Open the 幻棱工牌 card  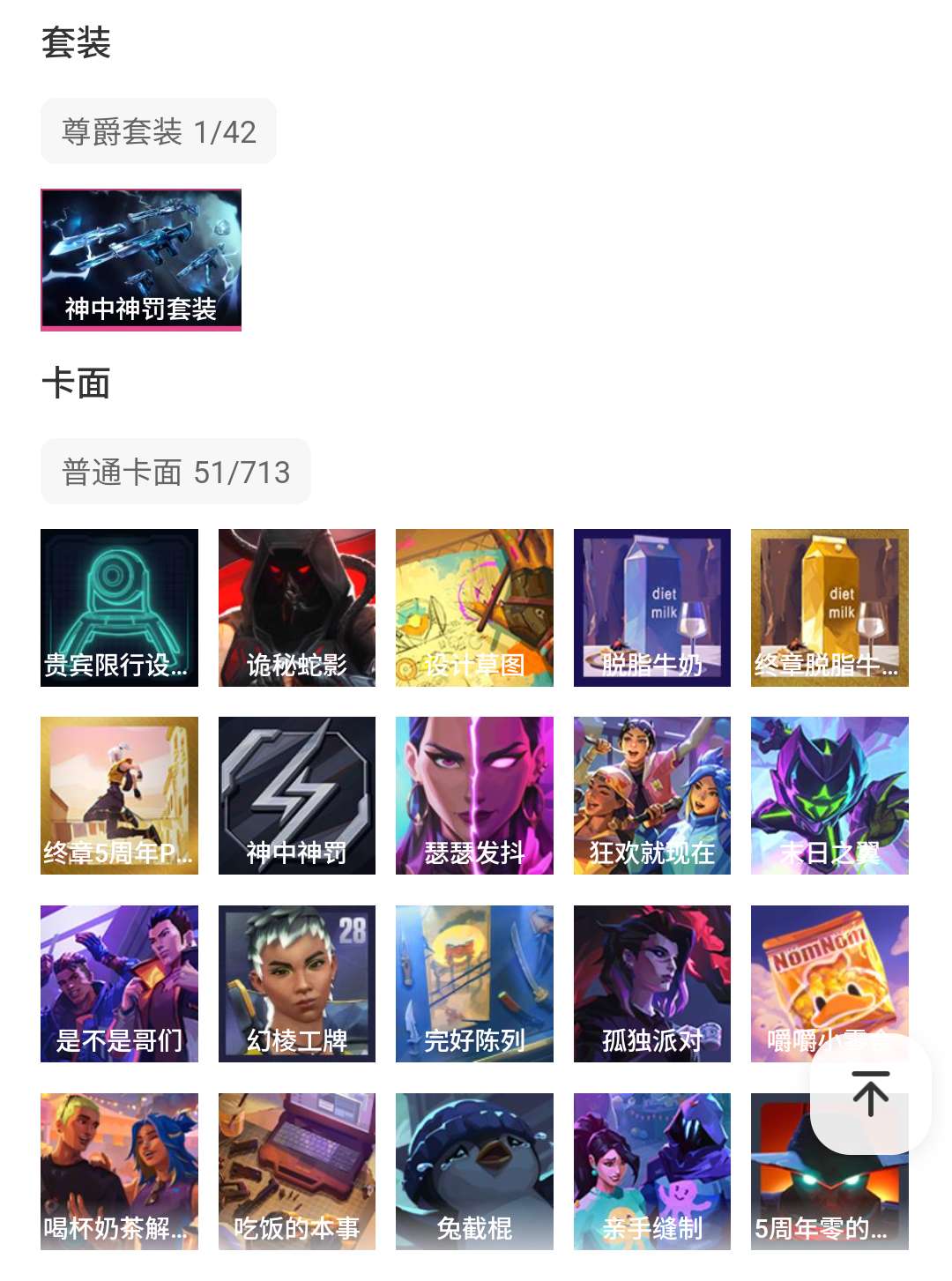coord(297,984)
